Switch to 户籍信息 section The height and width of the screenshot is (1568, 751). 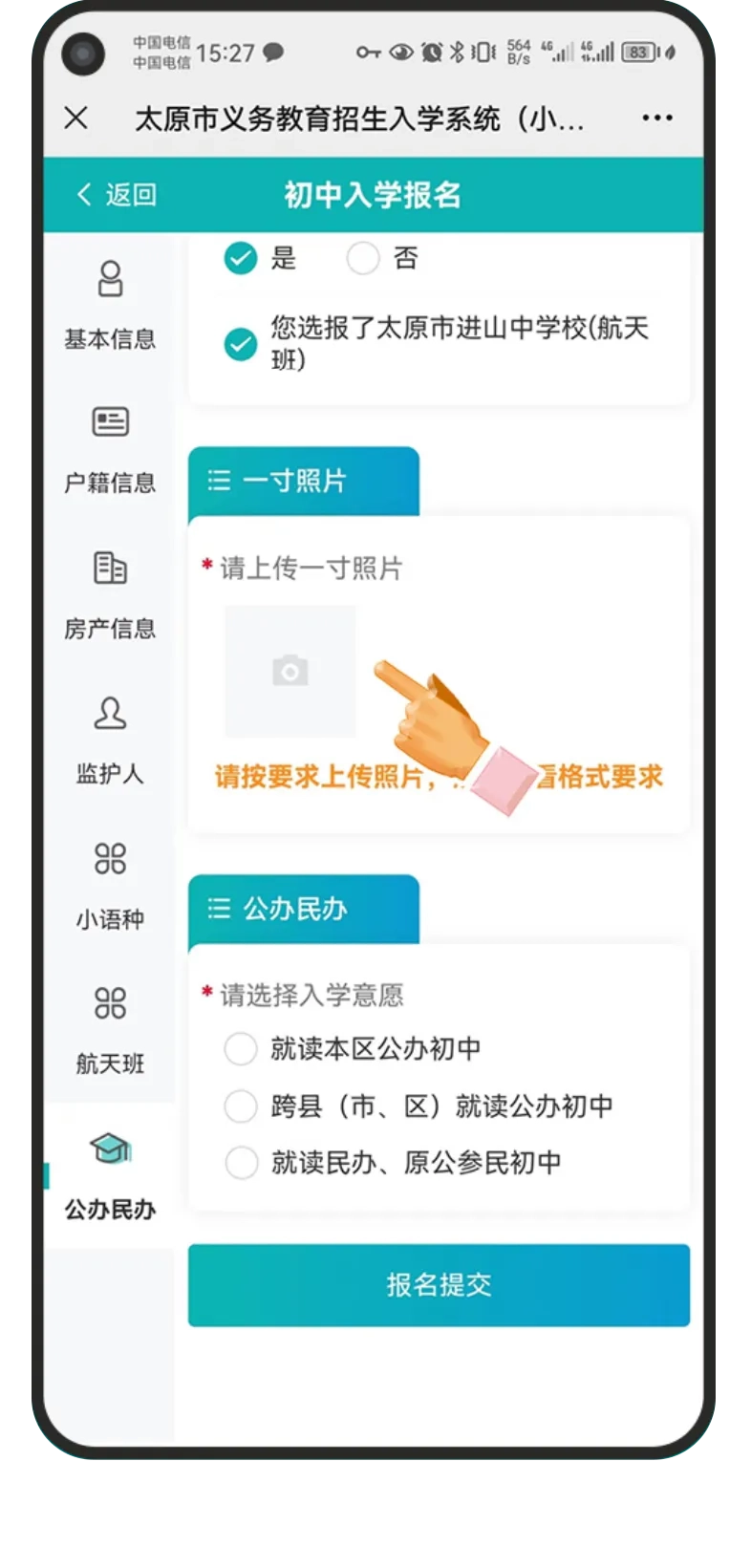click(110, 449)
